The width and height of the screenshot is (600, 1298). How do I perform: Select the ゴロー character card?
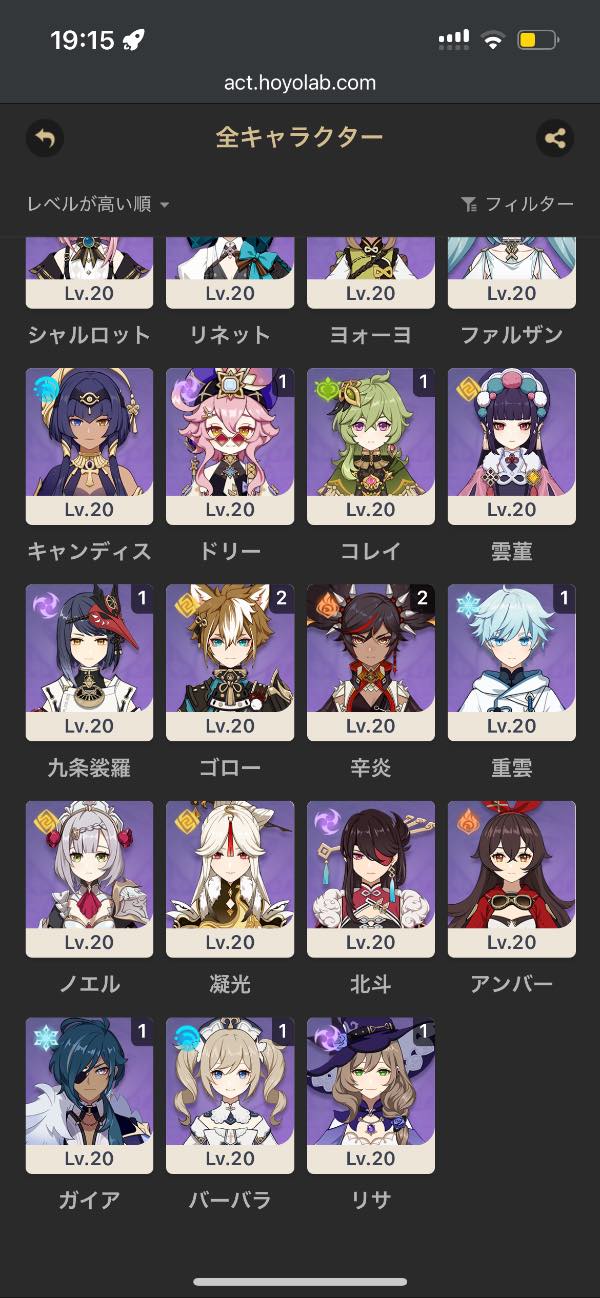point(230,662)
